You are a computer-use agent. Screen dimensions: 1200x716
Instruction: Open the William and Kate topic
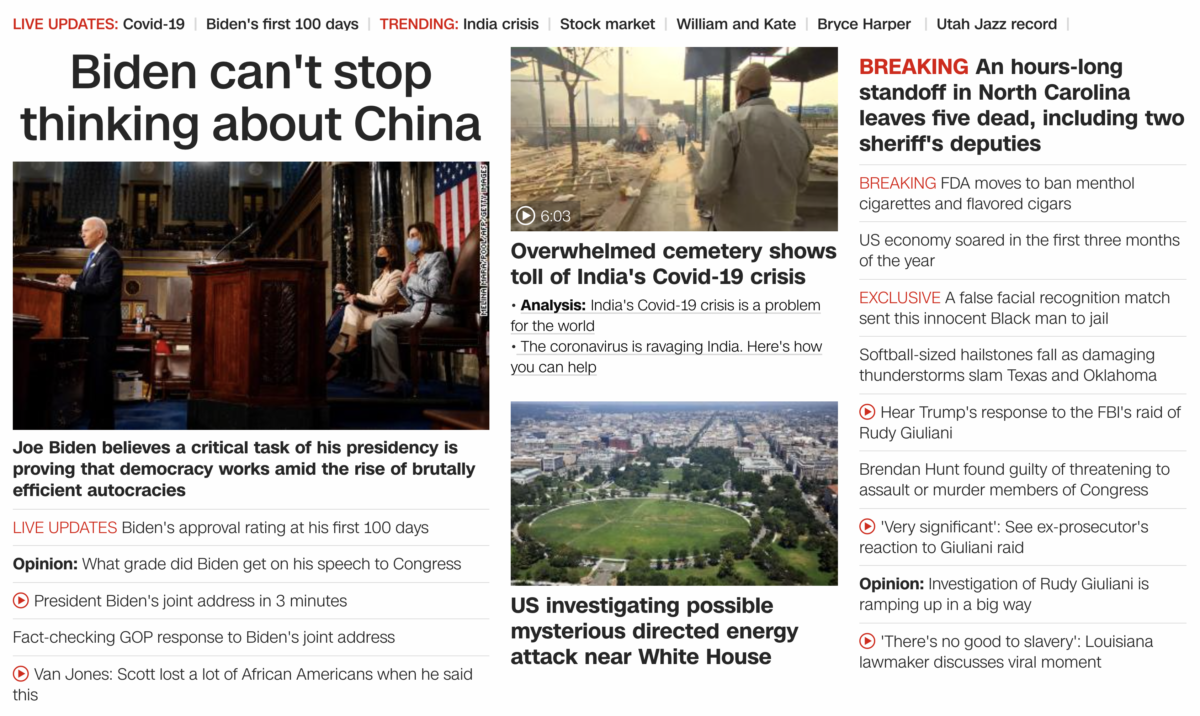(x=736, y=24)
